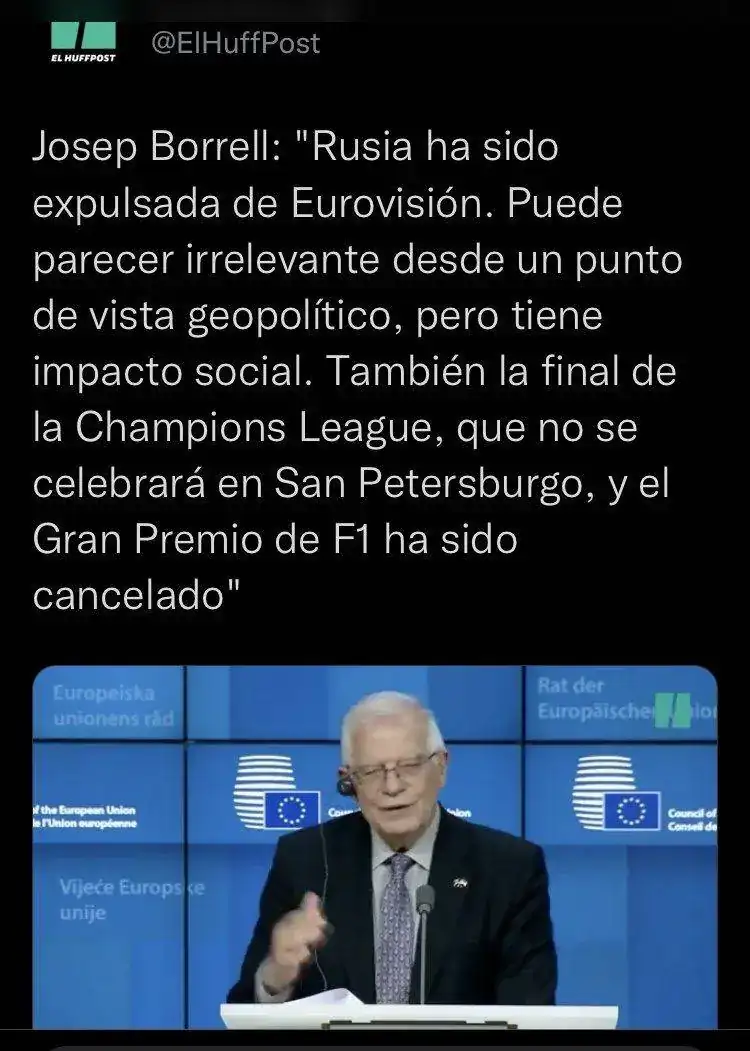Open the @ElHuffPost handle
This screenshot has height=1051, width=750.
coord(236,43)
